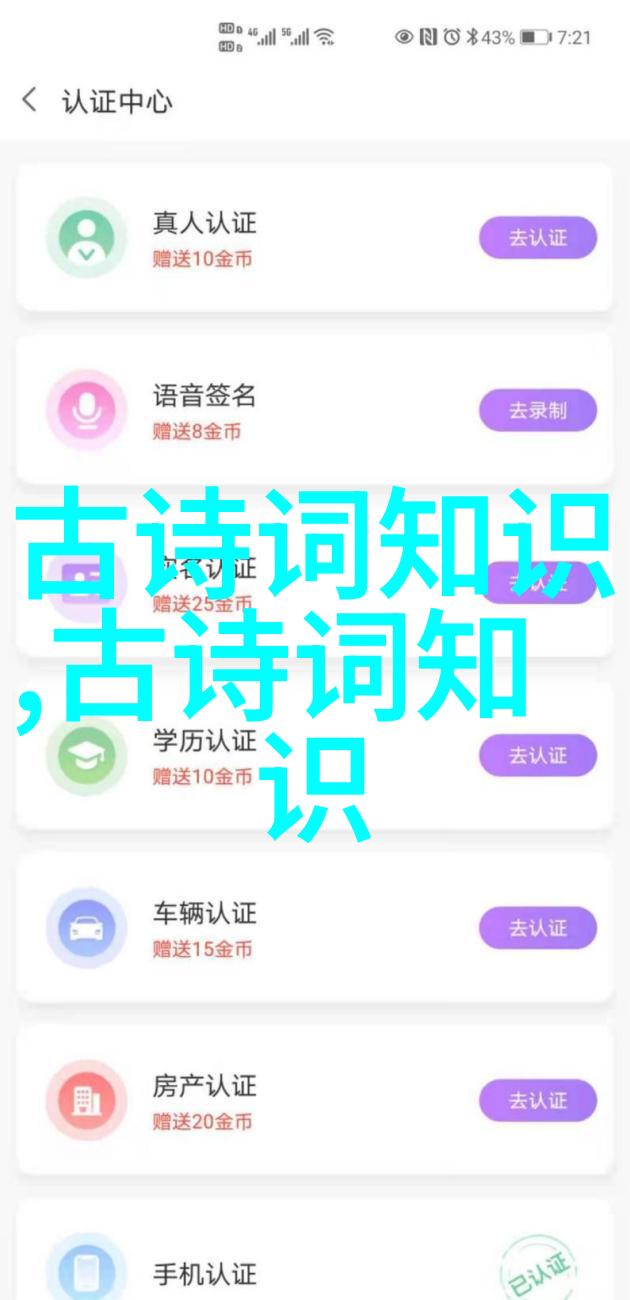Tap 去认证 for 车辆认证
This screenshot has height=1300, width=630.
click(x=537, y=928)
